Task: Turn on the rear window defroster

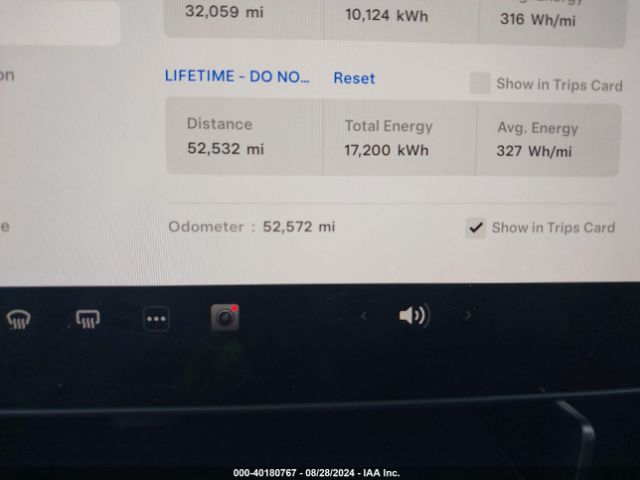Action: click(x=87, y=319)
